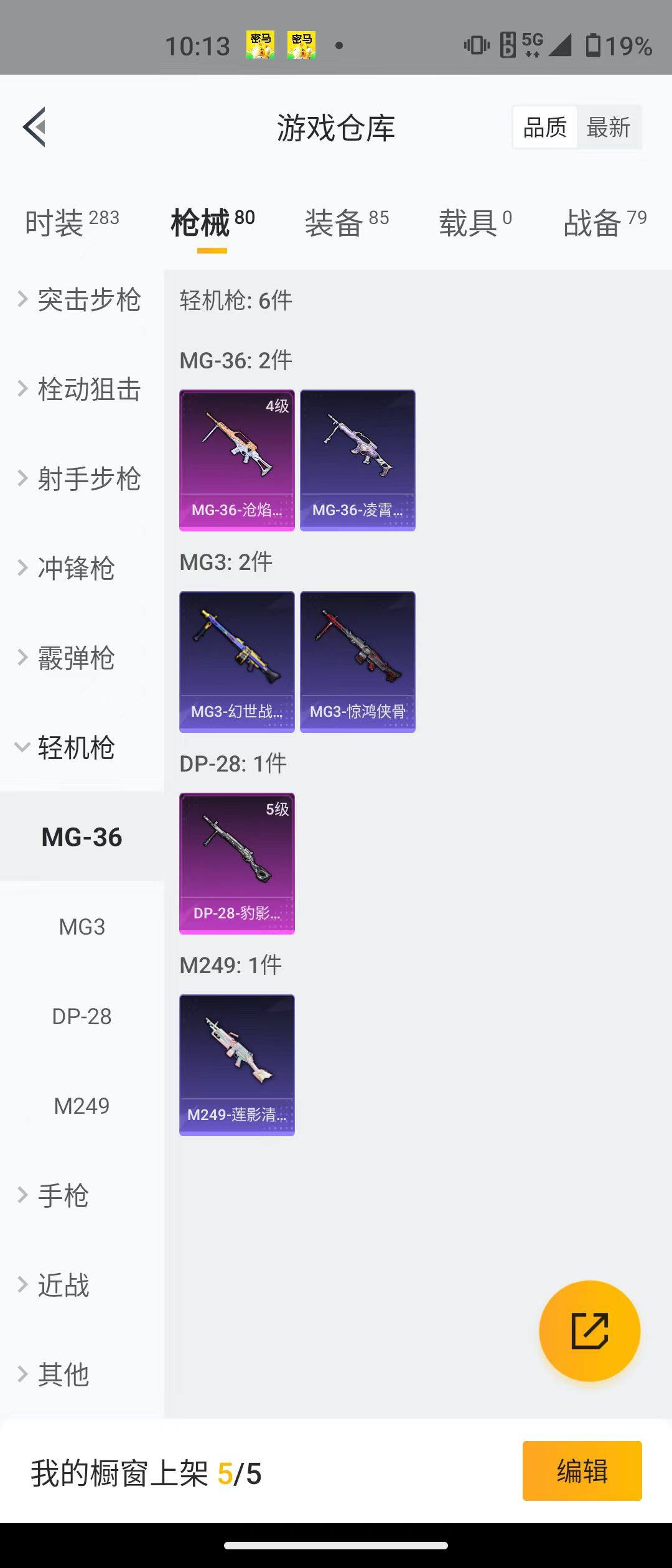The image size is (672, 1568).
Task: Open the MG3-幻世战 weapon card
Action: coord(236,661)
